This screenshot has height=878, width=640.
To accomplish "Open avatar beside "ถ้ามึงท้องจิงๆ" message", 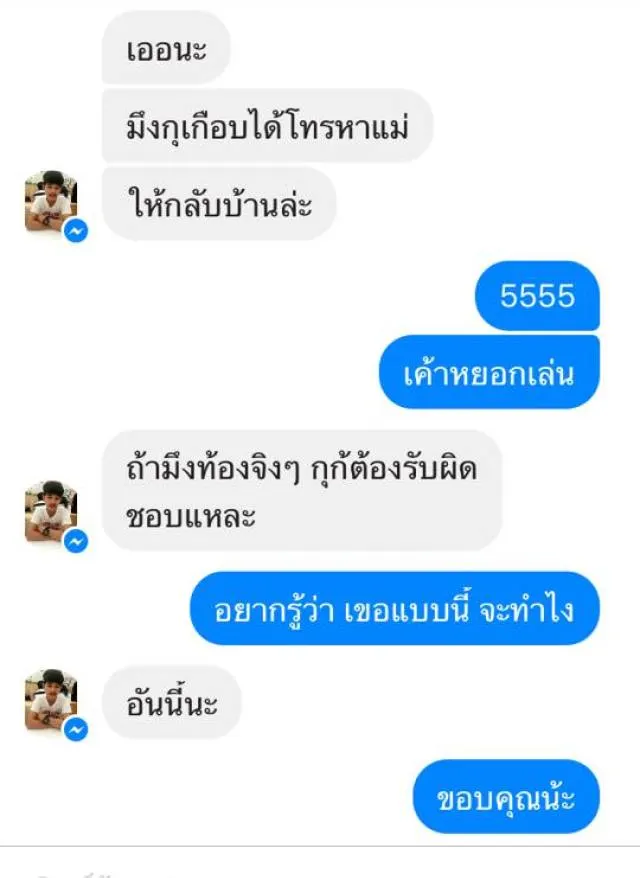I will click(51, 513).
